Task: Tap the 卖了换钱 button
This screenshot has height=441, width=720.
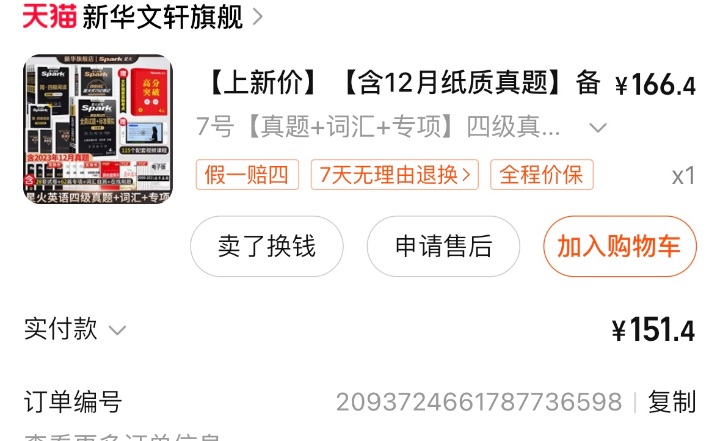Action: [x=266, y=246]
